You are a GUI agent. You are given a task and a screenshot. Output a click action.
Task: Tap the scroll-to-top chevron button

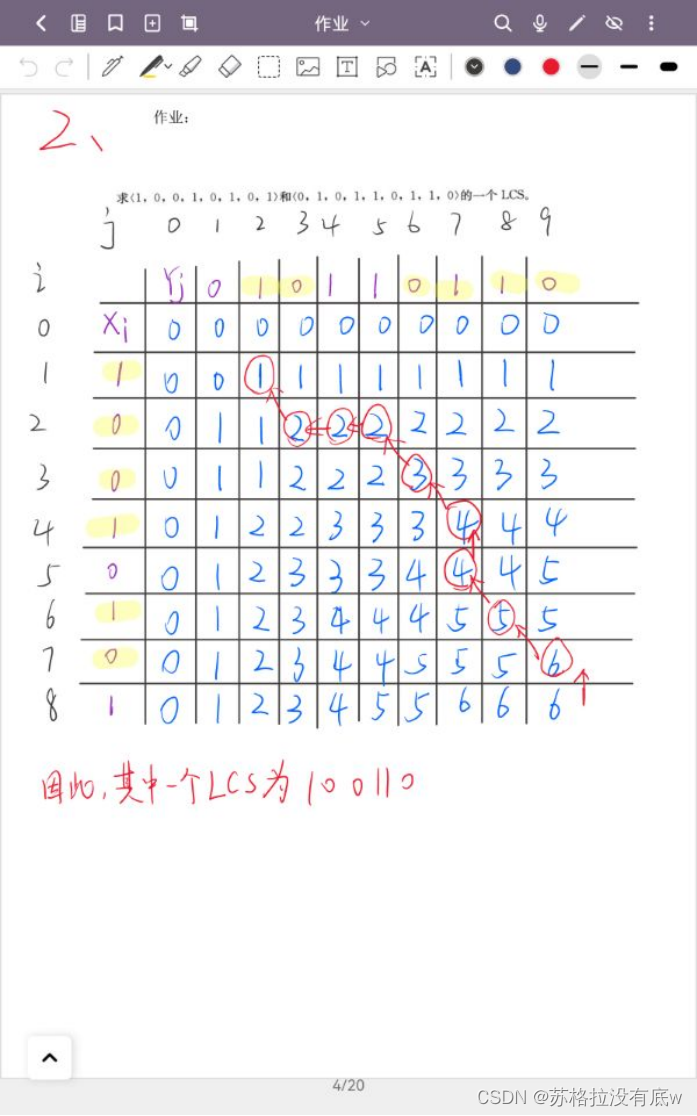click(x=50, y=1058)
